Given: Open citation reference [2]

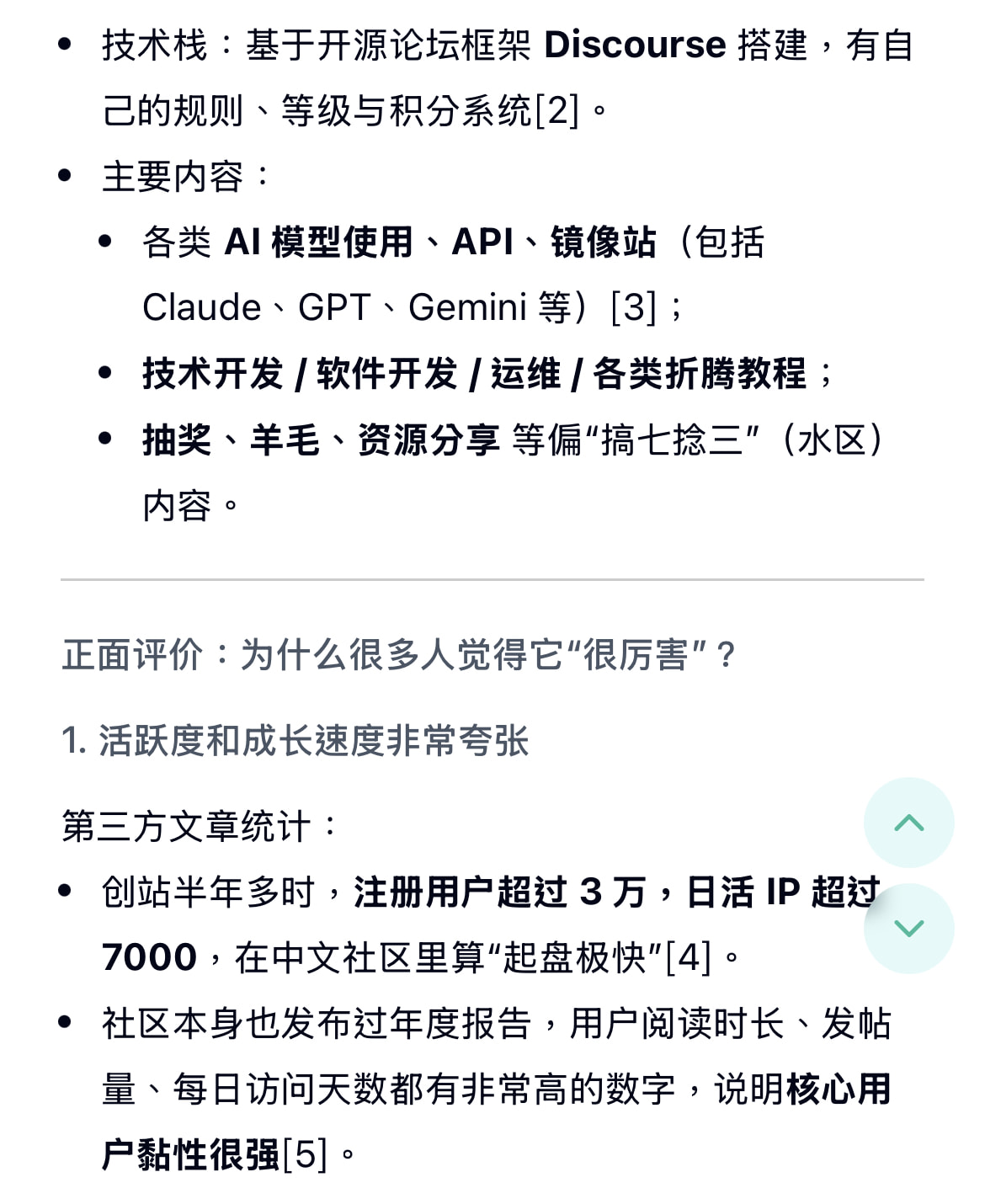Looking at the screenshot, I should (557, 111).
